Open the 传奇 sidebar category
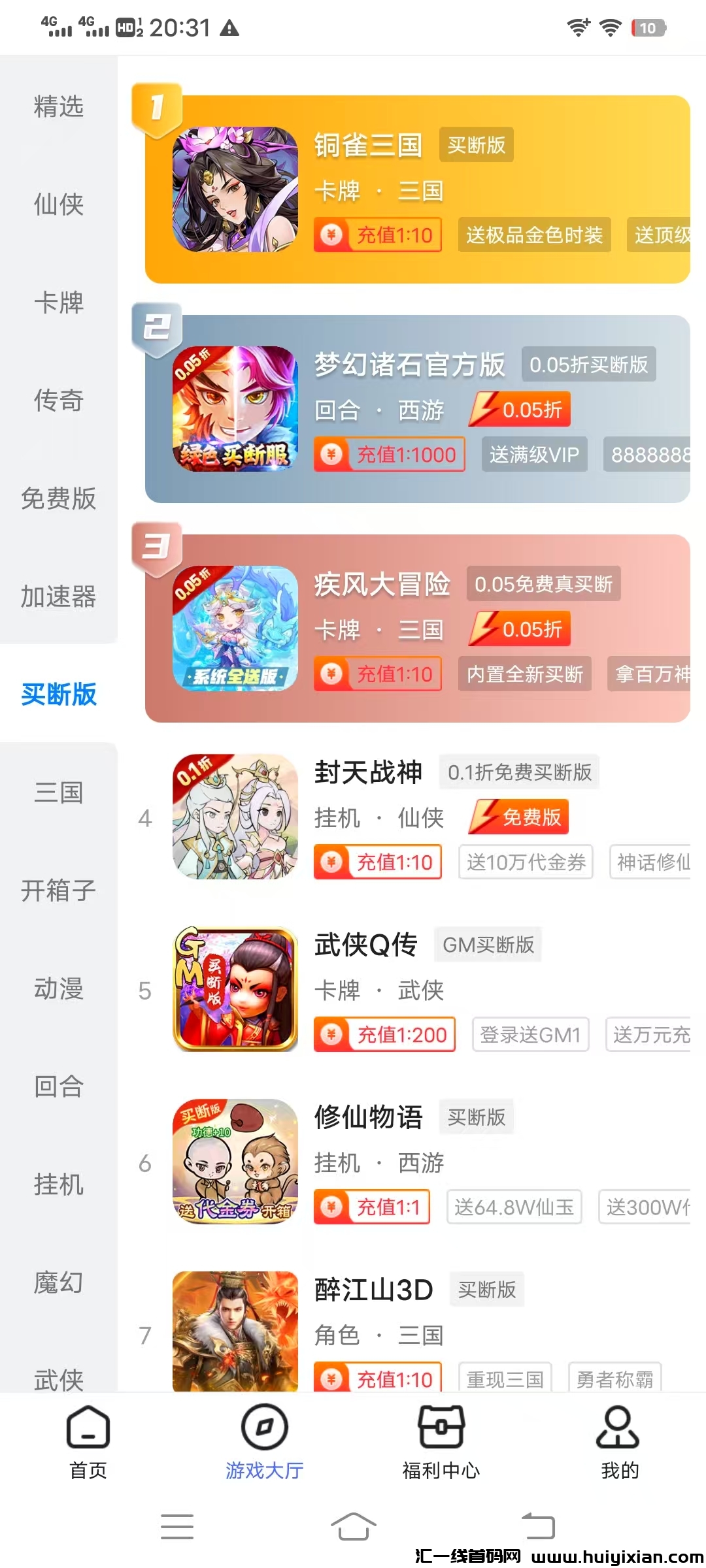Viewport: 706px width, 1568px height. pos(58,402)
